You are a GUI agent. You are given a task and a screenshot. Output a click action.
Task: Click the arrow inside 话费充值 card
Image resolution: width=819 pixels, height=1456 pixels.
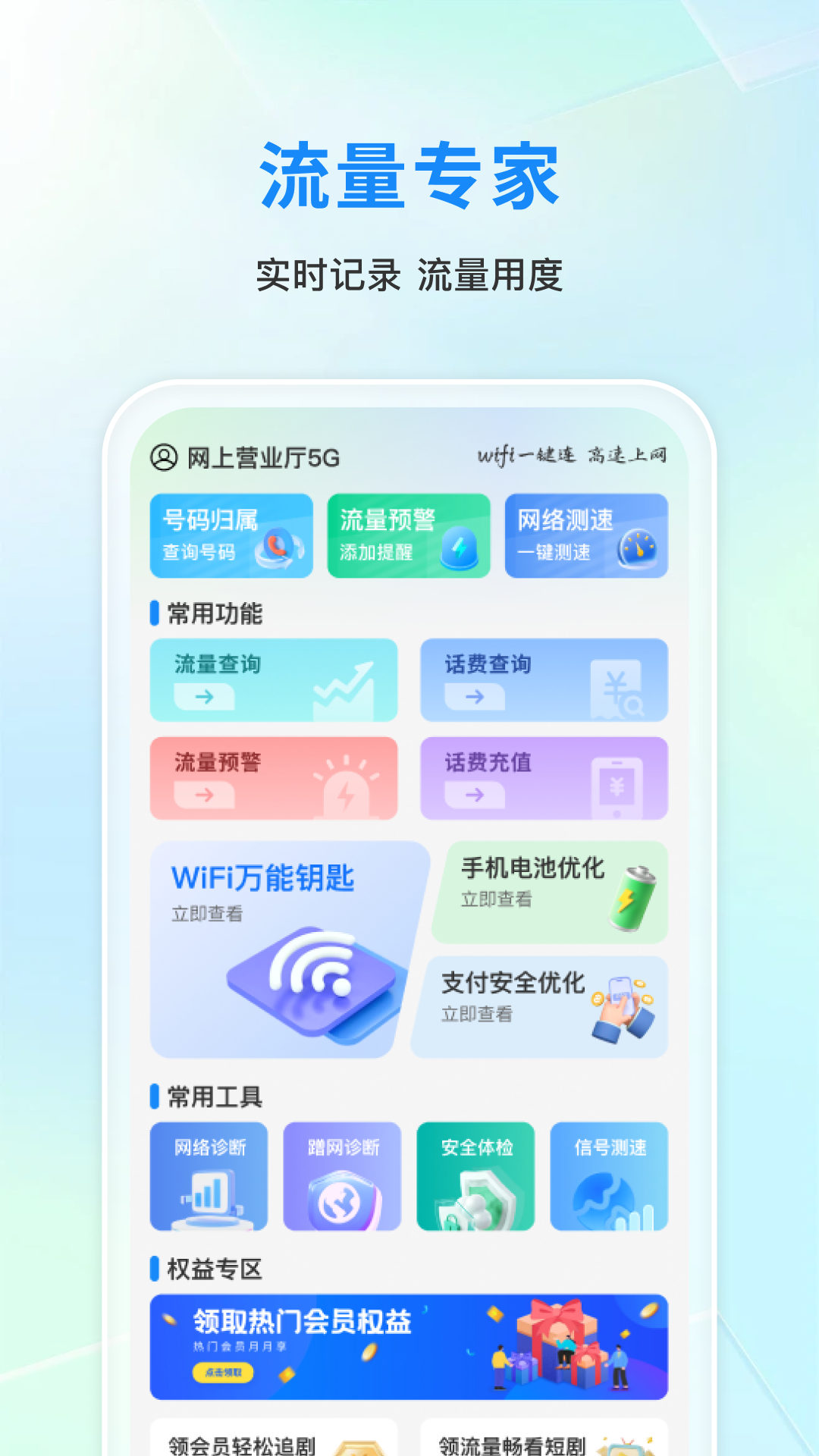[x=474, y=794]
